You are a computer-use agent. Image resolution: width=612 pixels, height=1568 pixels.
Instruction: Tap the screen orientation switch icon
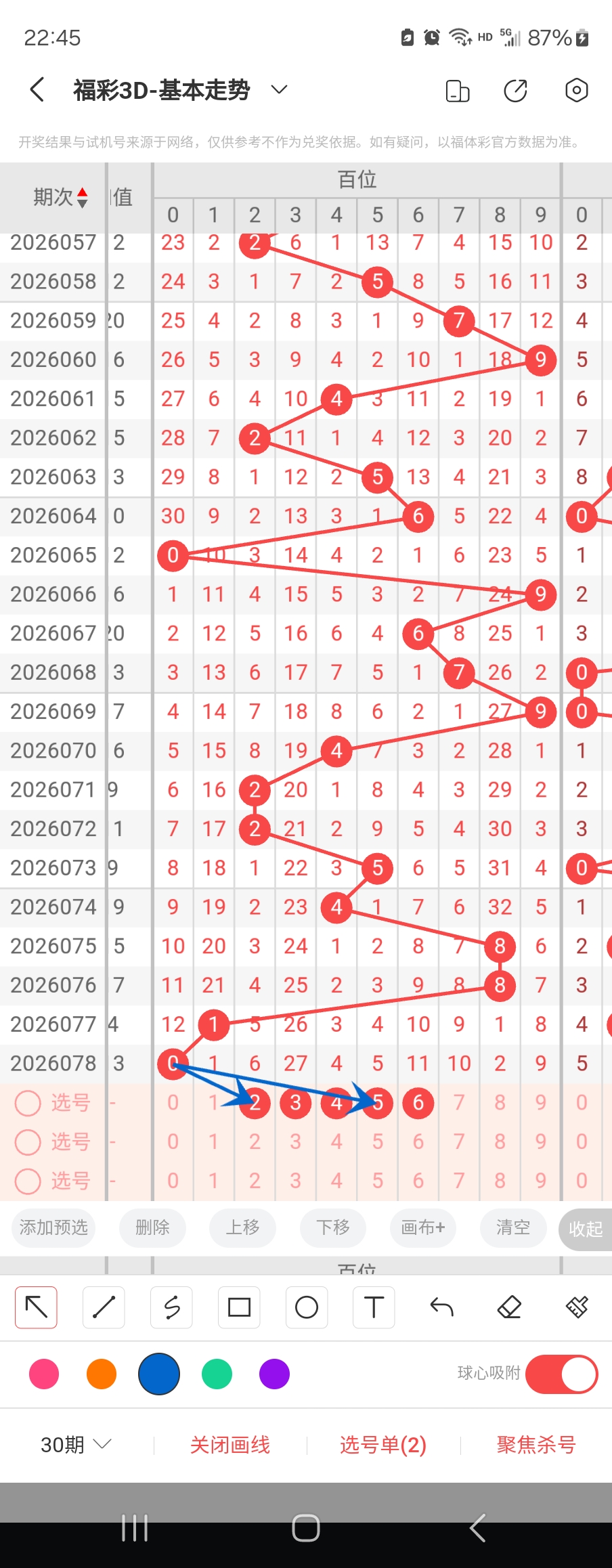pyautogui.click(x=458, y=90)
